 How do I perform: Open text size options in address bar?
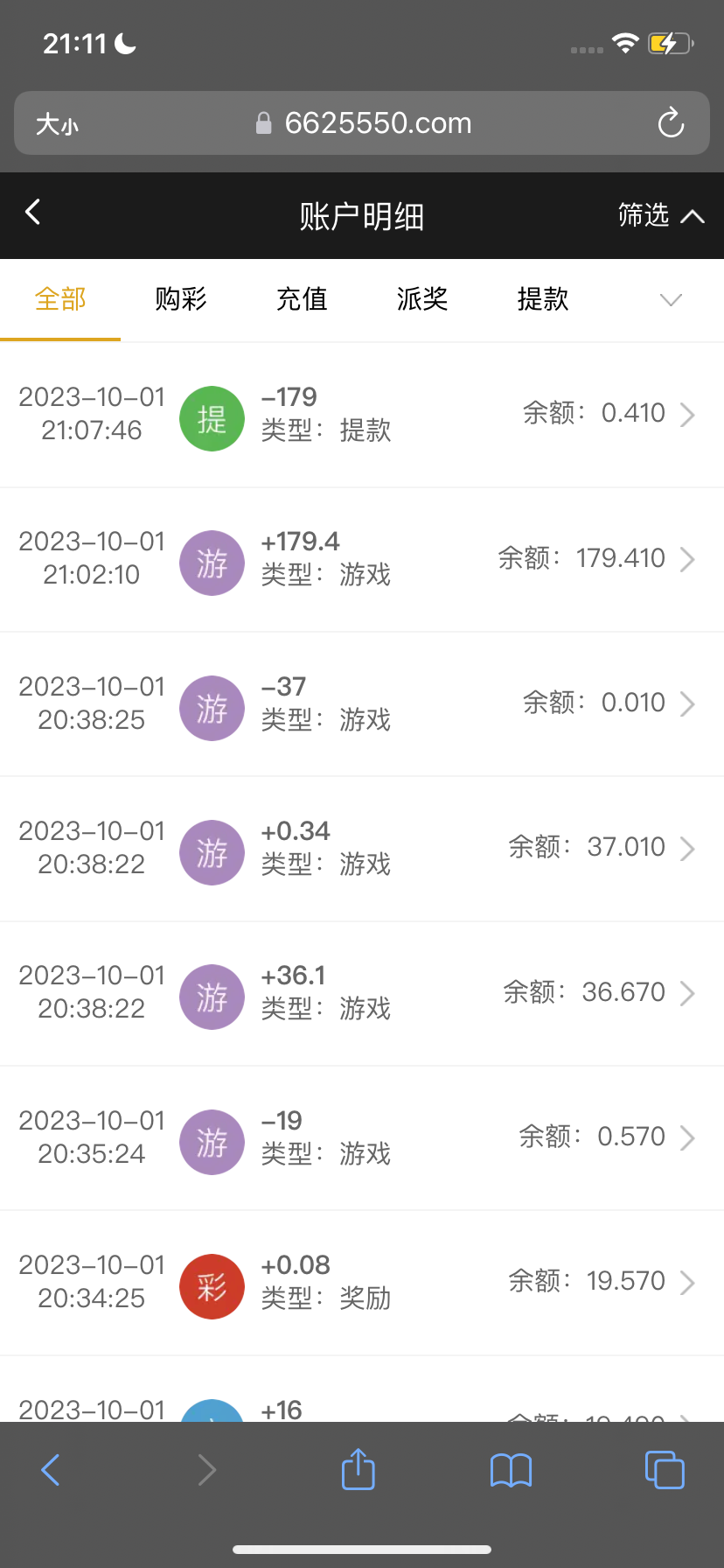coord(57,124)
